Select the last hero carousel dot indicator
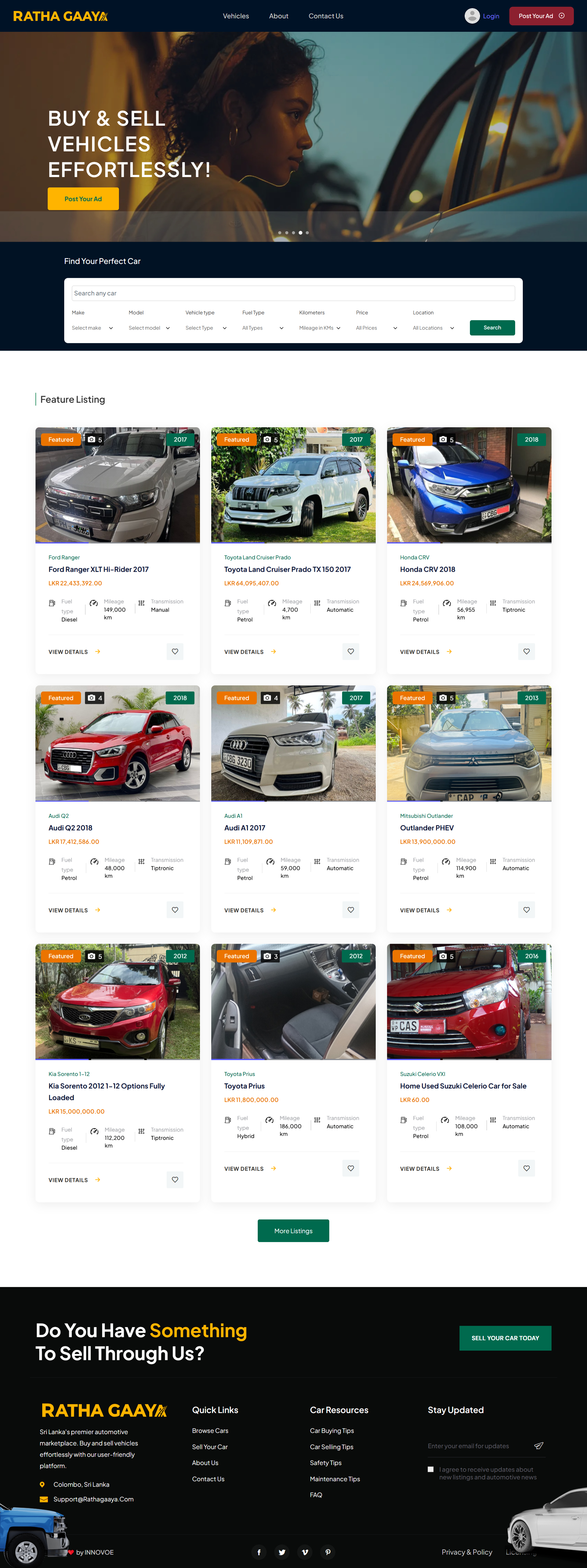The height and width of the screenshot is (1568, 587). pos(307,232)
